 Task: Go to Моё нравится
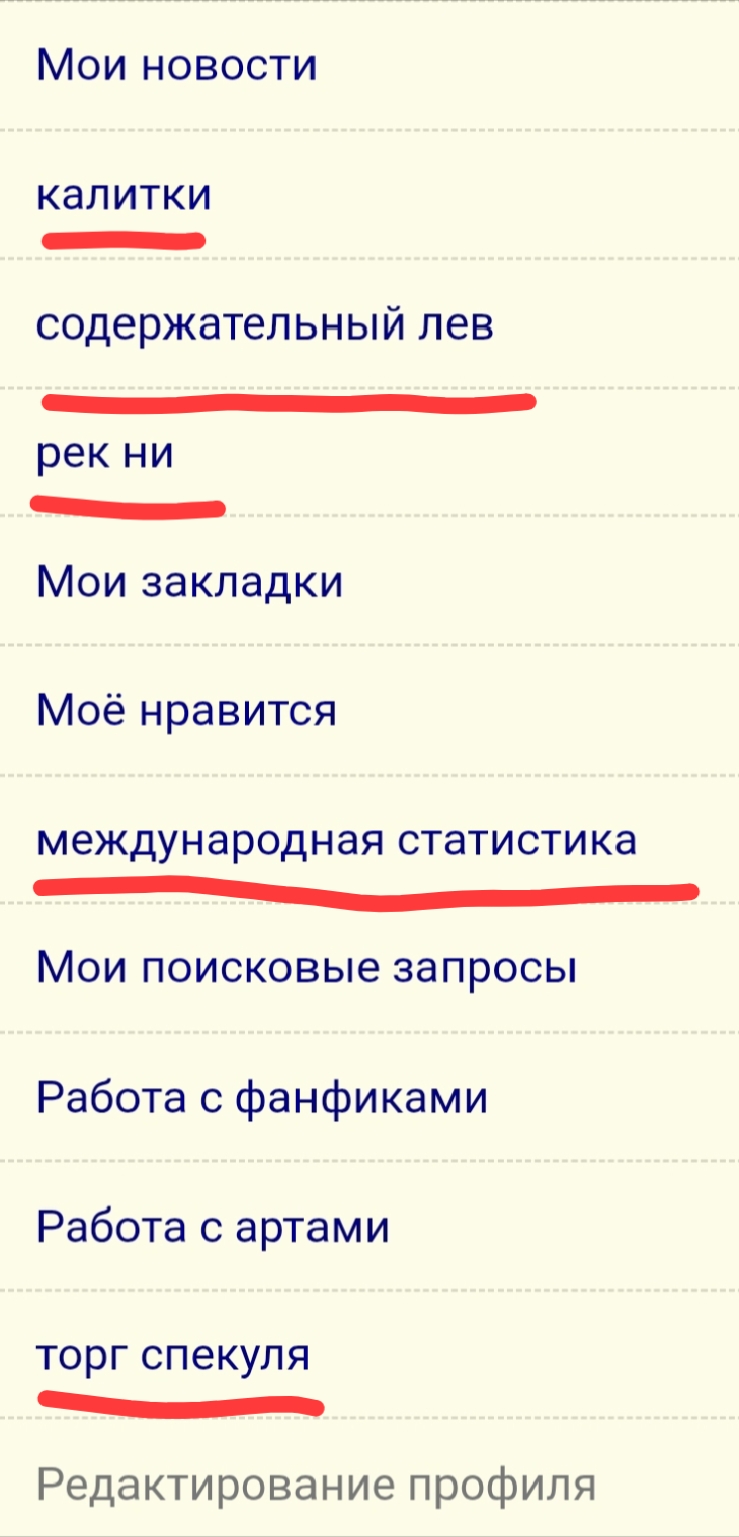(x=186, y=711)
